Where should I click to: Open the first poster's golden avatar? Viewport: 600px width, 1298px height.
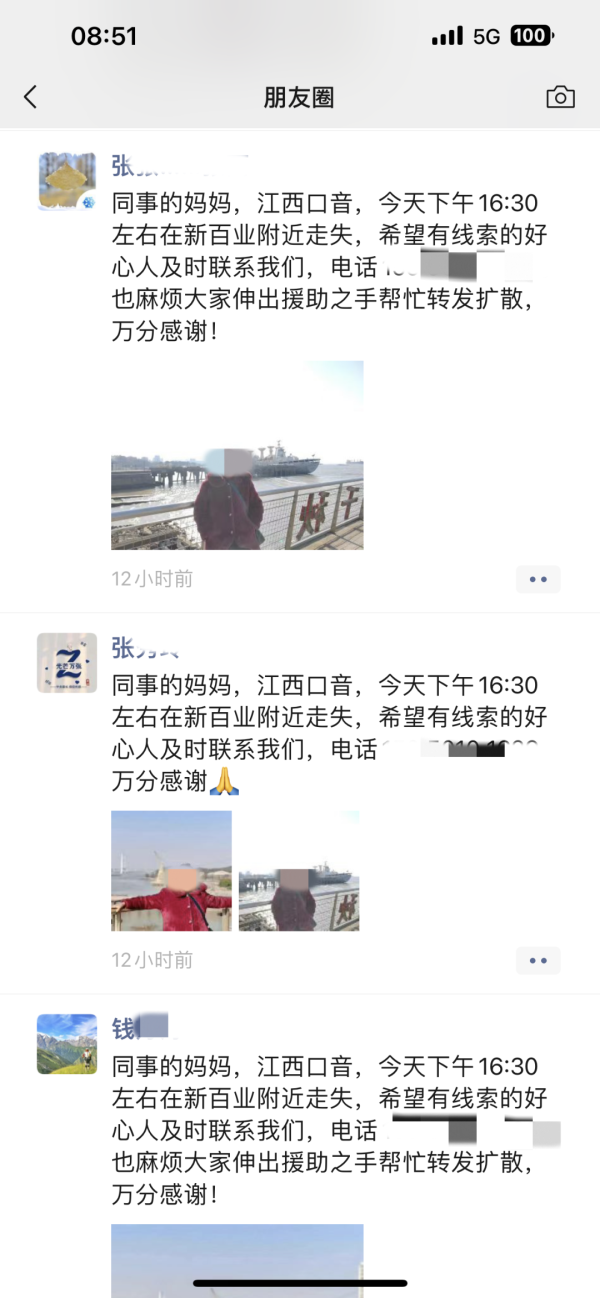pos(67,182)
